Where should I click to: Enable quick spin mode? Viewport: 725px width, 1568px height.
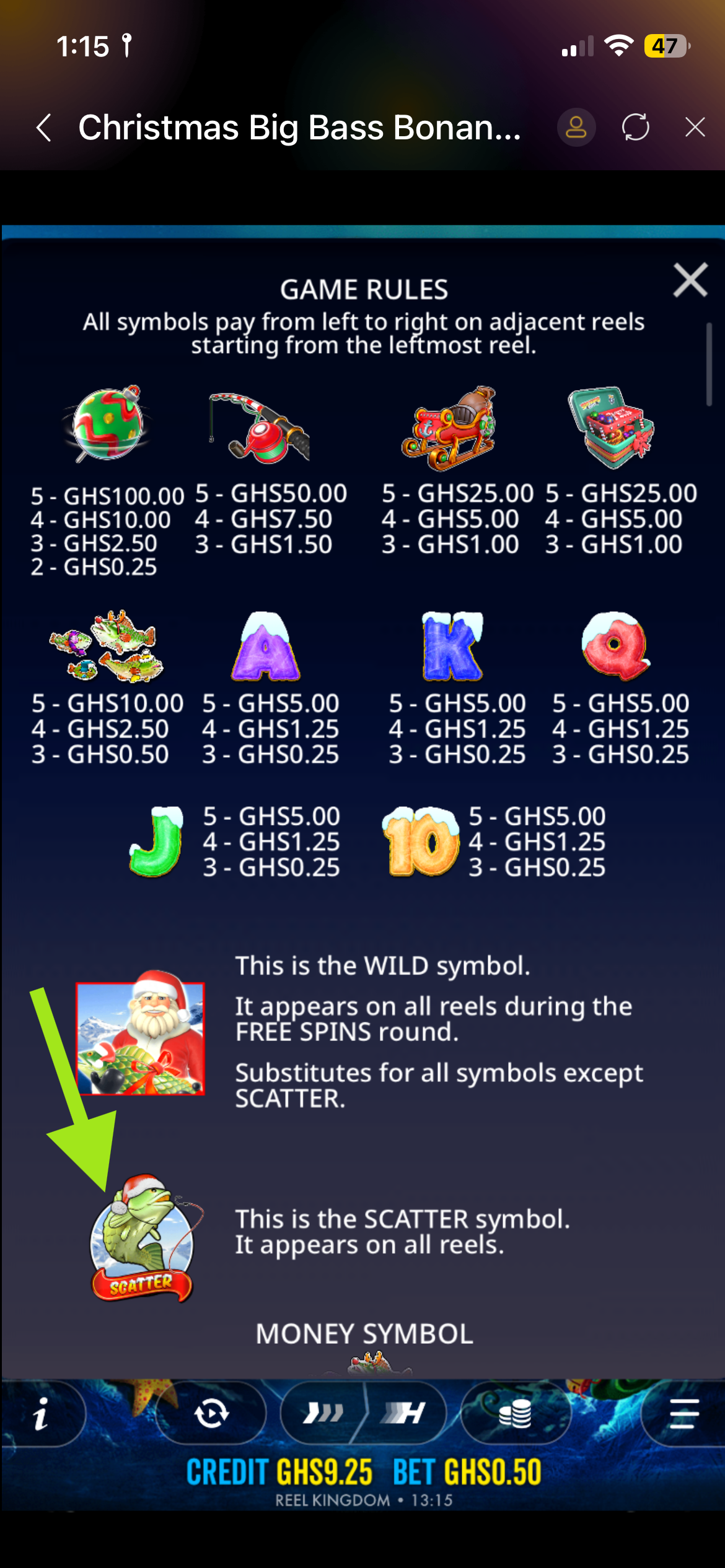[322, 1414]
